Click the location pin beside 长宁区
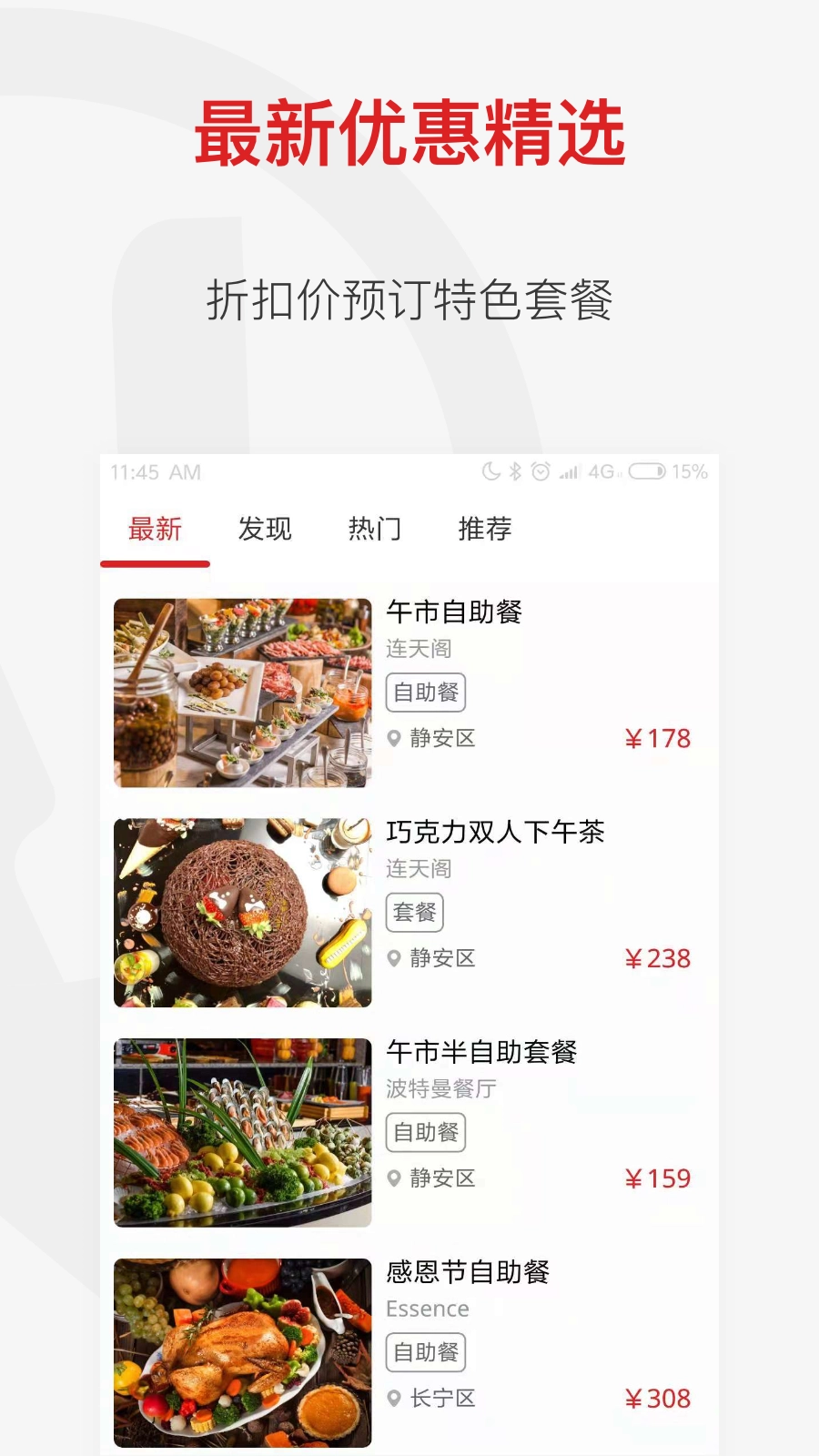The height and width of the screenshot is (1456, 819). [x=395, y=1399]
